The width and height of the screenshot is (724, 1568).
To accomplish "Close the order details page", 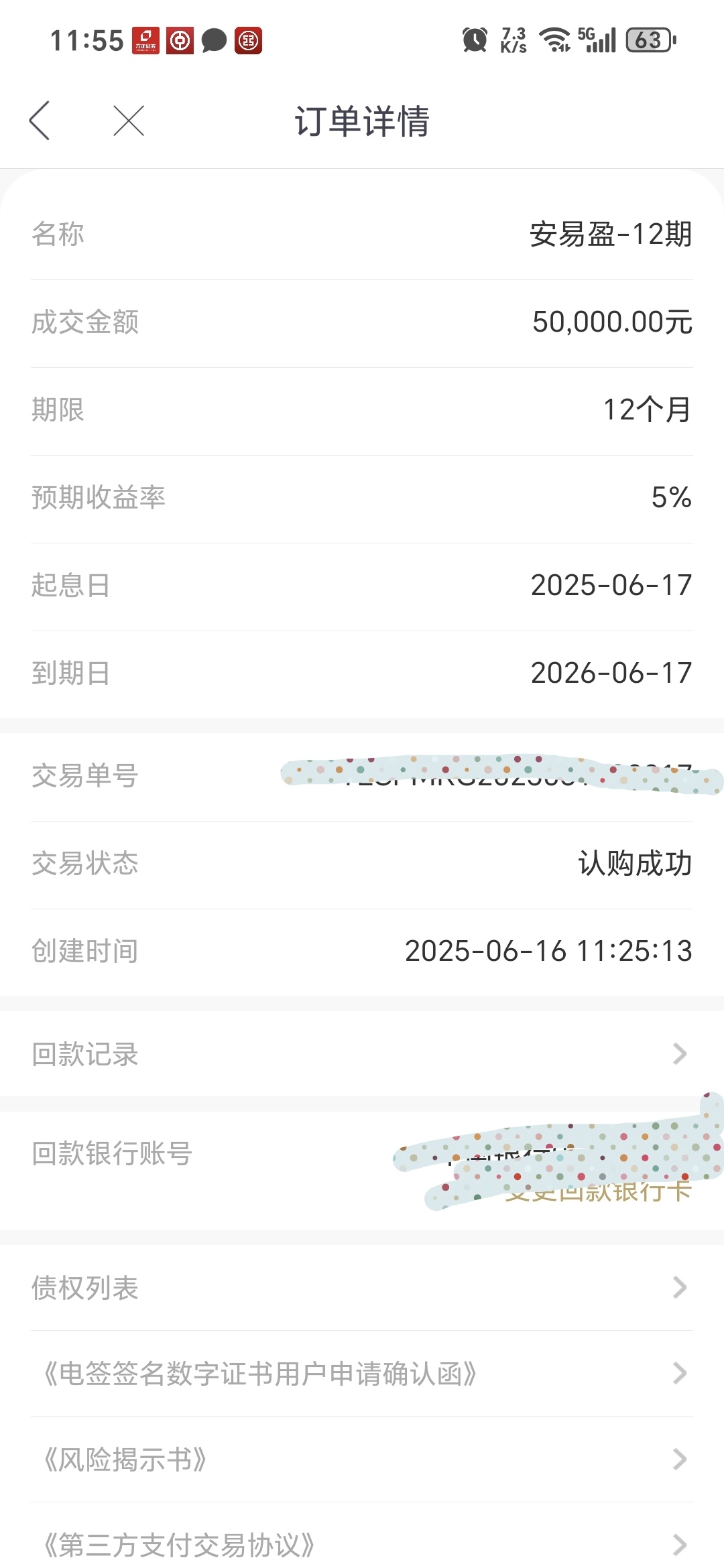I will 129,121.
